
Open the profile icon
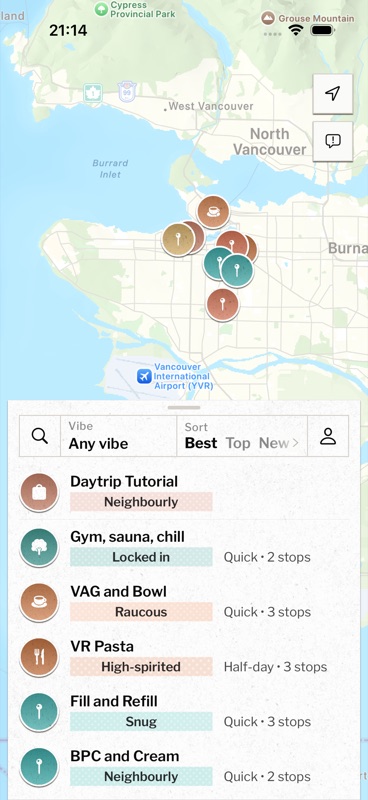(328, 436)
